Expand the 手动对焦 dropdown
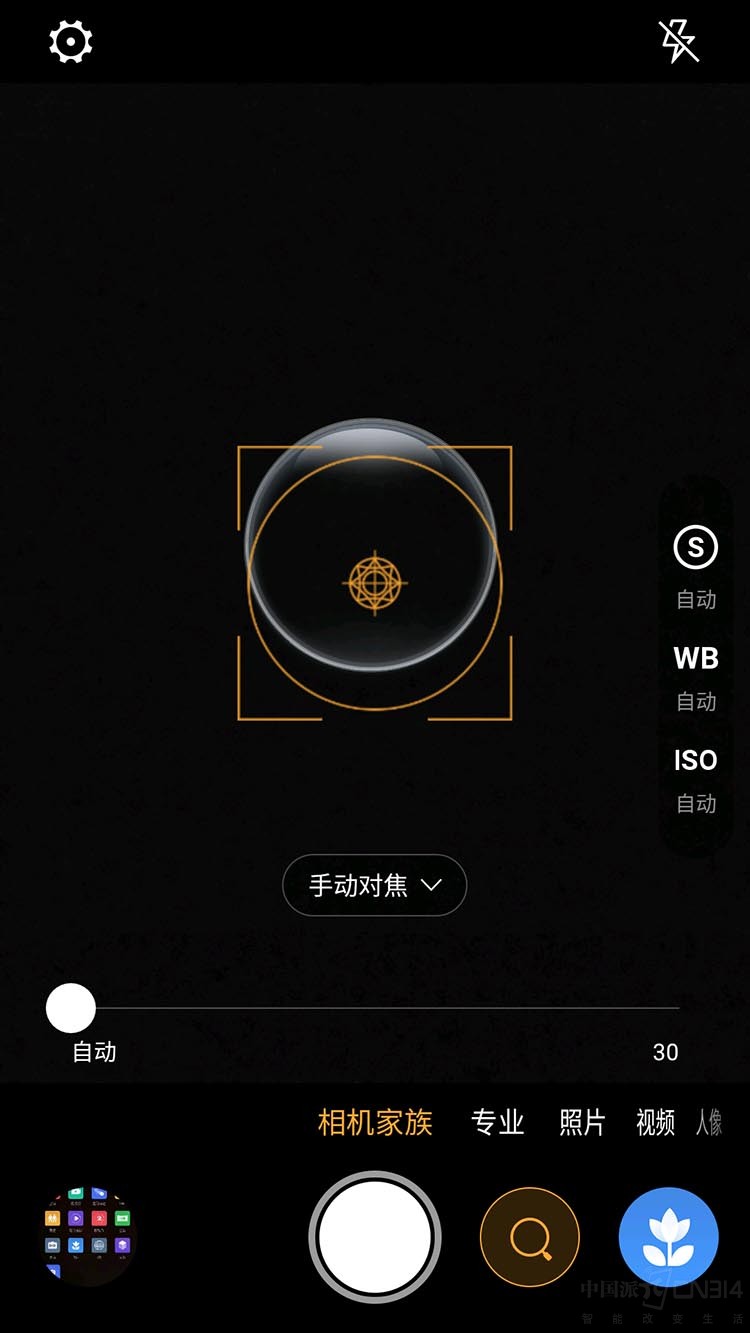The image size is (750, 1333). [375, 885]
